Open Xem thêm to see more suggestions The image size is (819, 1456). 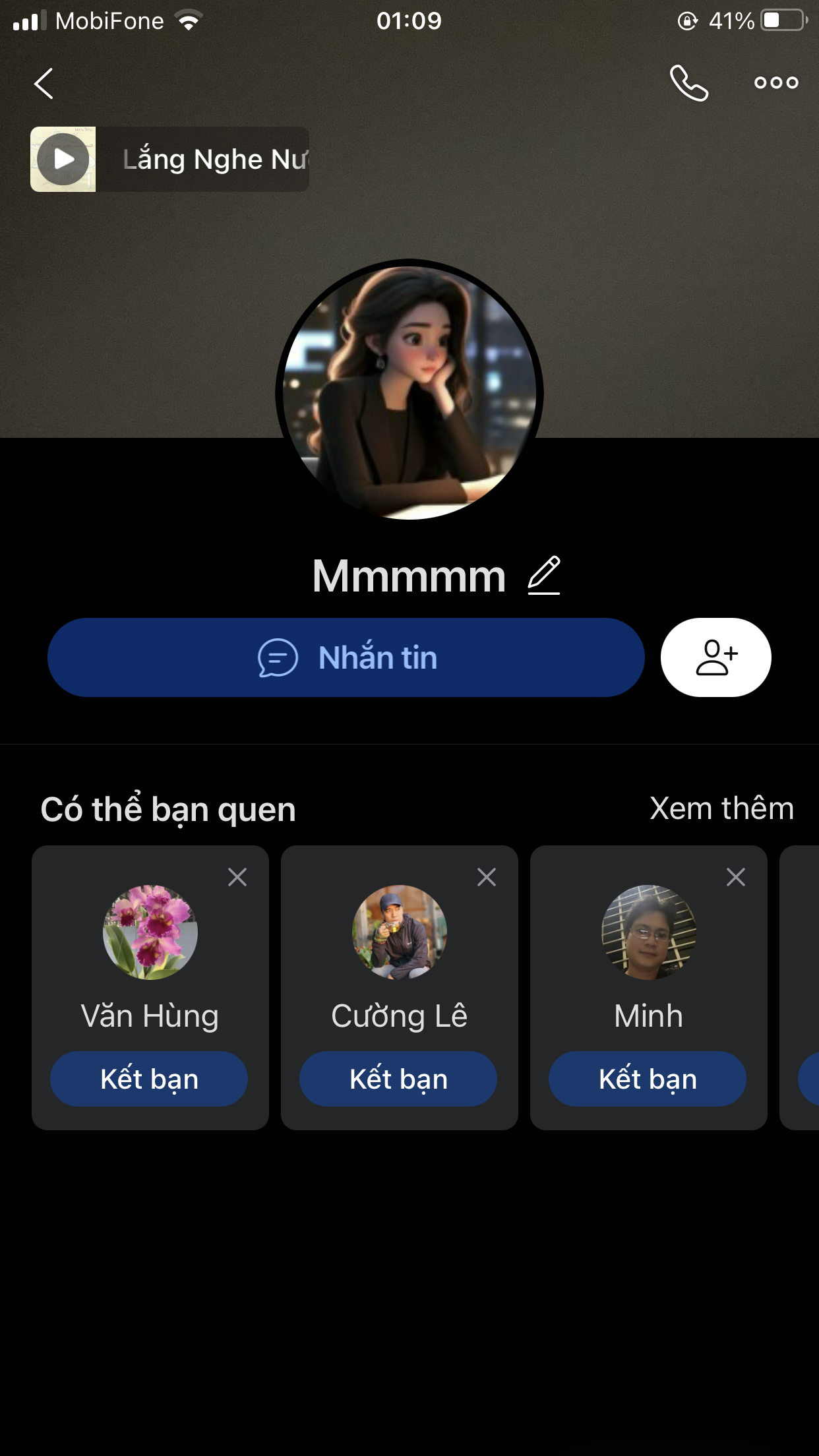pos(721,808)
